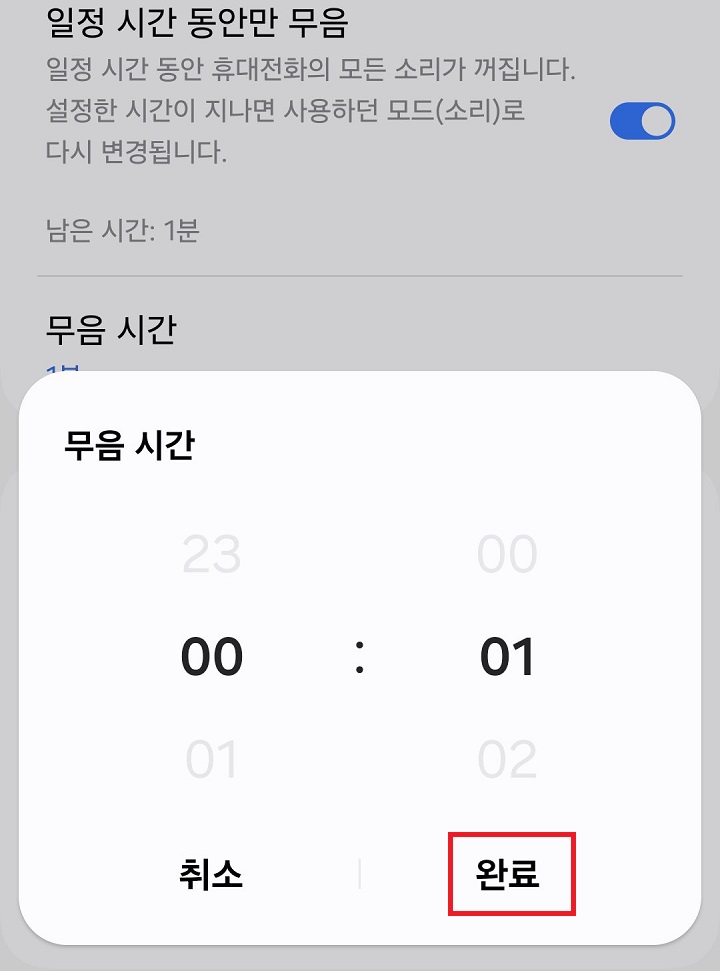Tap the 완료 button to confirm
This screenshot has width=720, height=971.
coord(512,875)
